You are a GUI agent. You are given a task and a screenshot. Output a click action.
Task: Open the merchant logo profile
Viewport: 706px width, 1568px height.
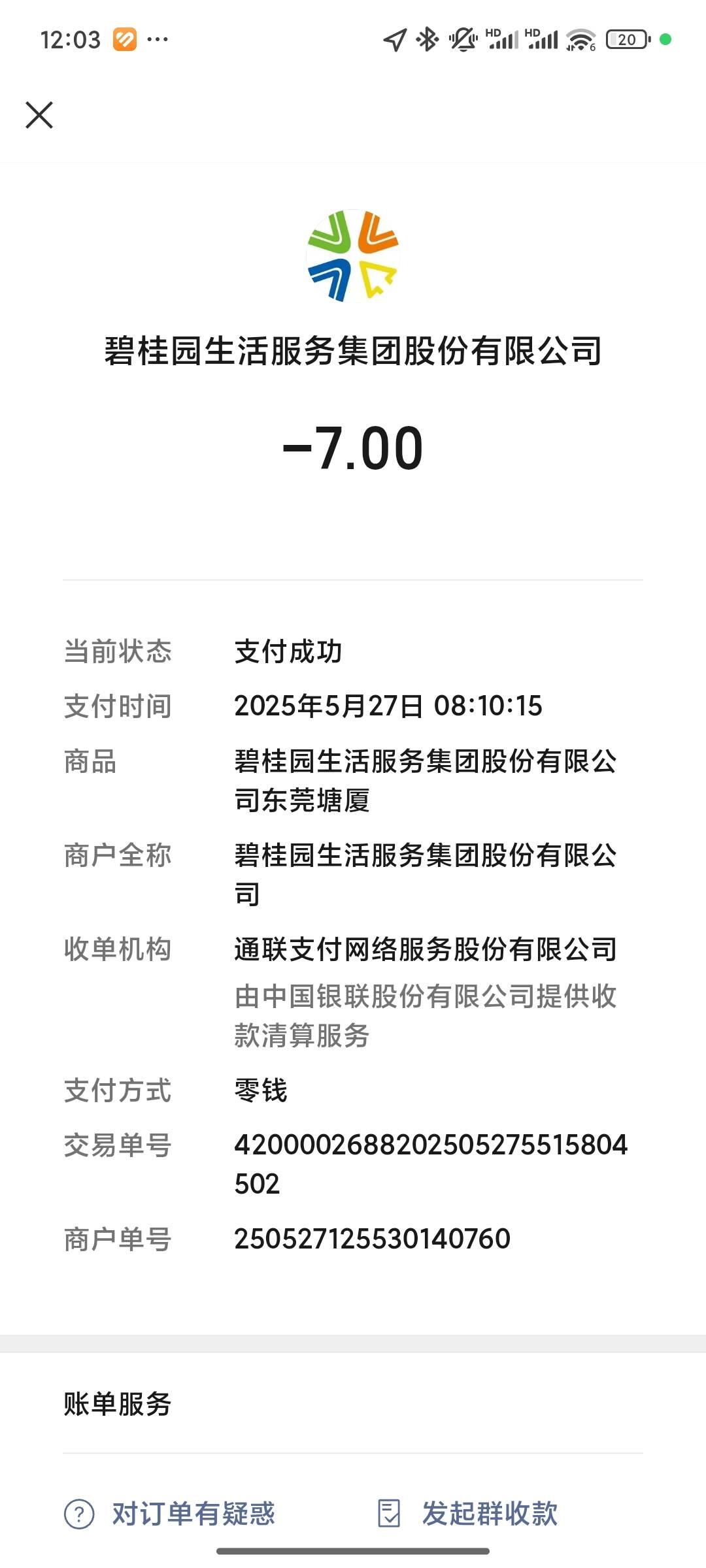click(x=353, y=255)
